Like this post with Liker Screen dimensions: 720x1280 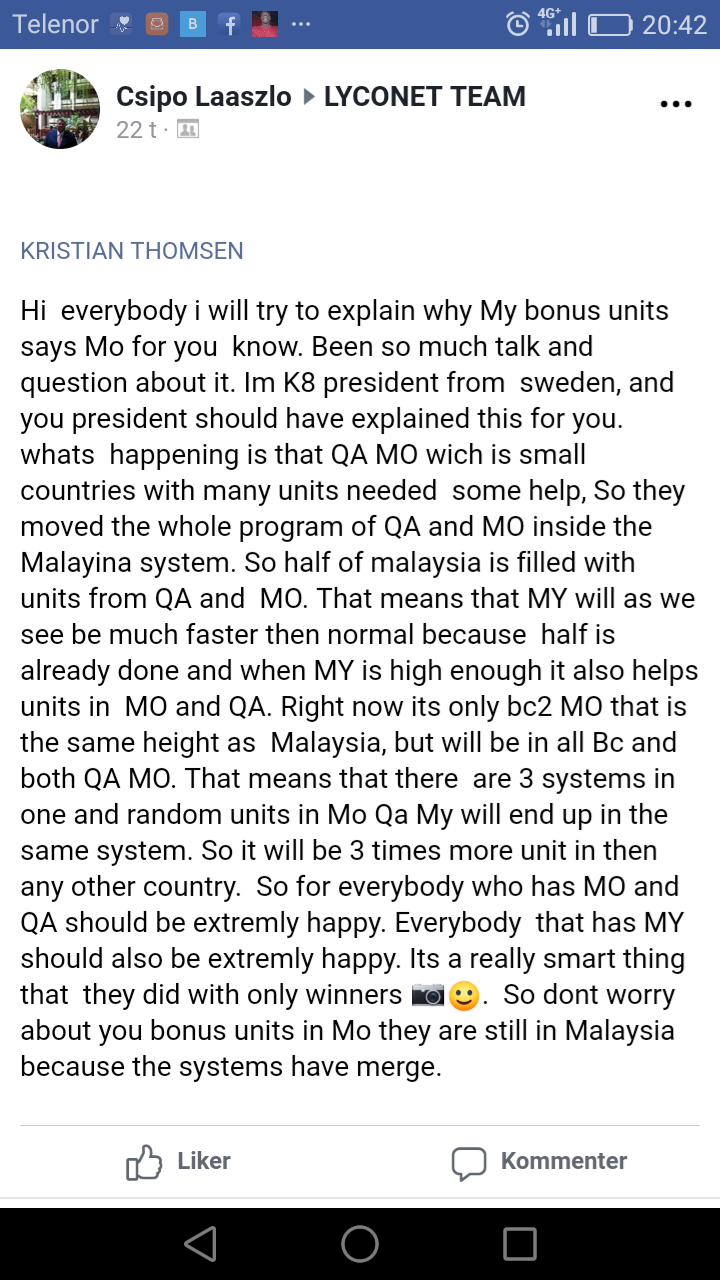click(180, 1162)
